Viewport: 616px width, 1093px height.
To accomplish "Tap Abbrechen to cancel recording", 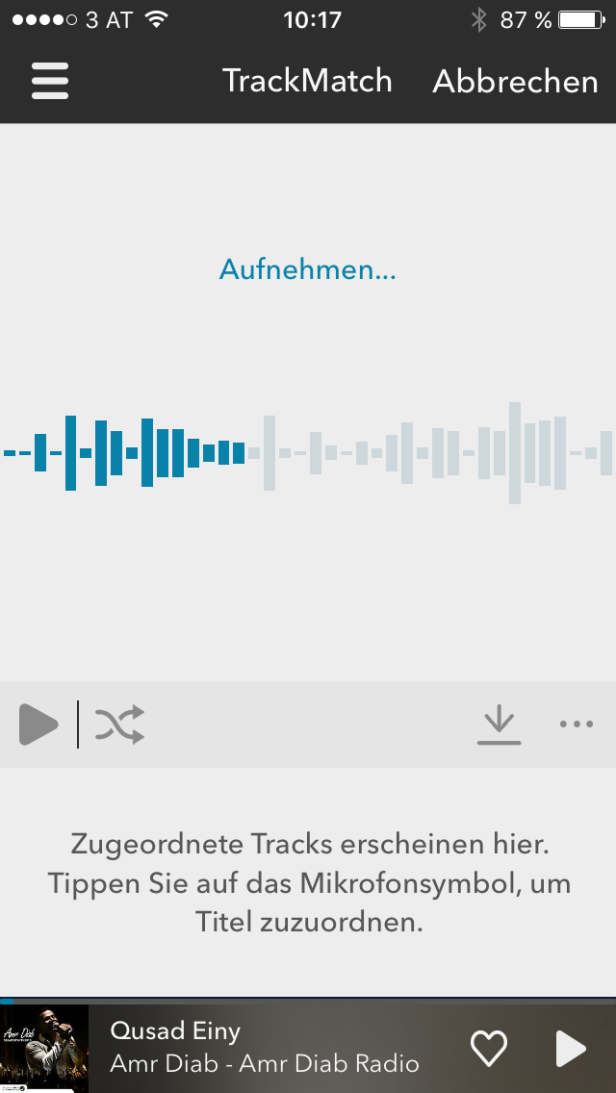I will point(515,81).
